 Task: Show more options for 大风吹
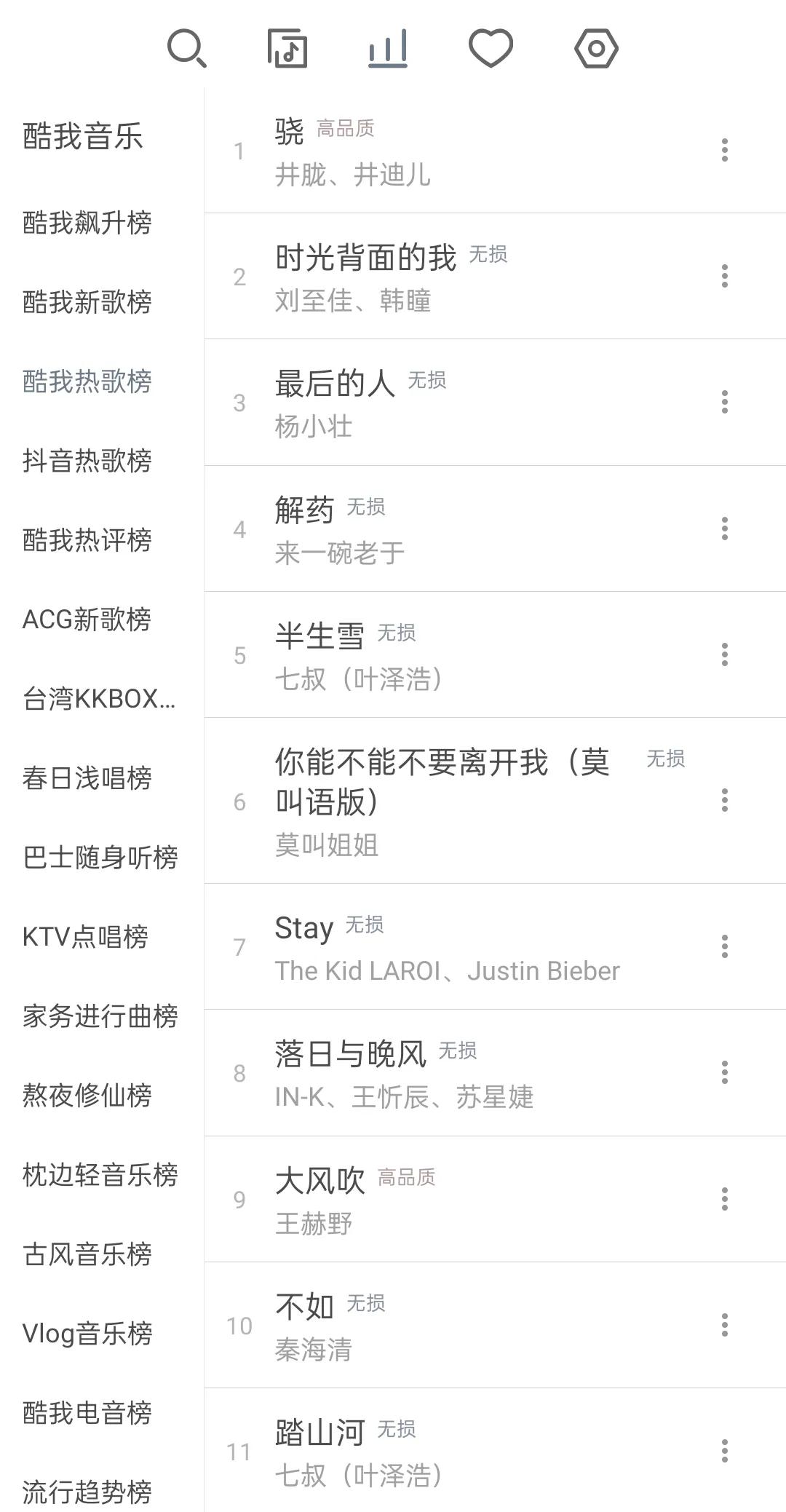pyautogui.click(x=724, y=1199)
